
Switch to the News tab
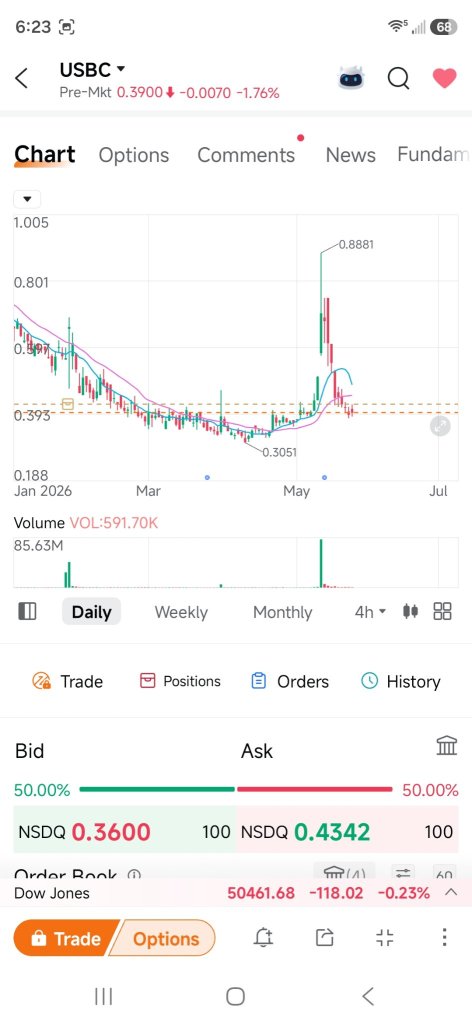[x=351, y=155]
